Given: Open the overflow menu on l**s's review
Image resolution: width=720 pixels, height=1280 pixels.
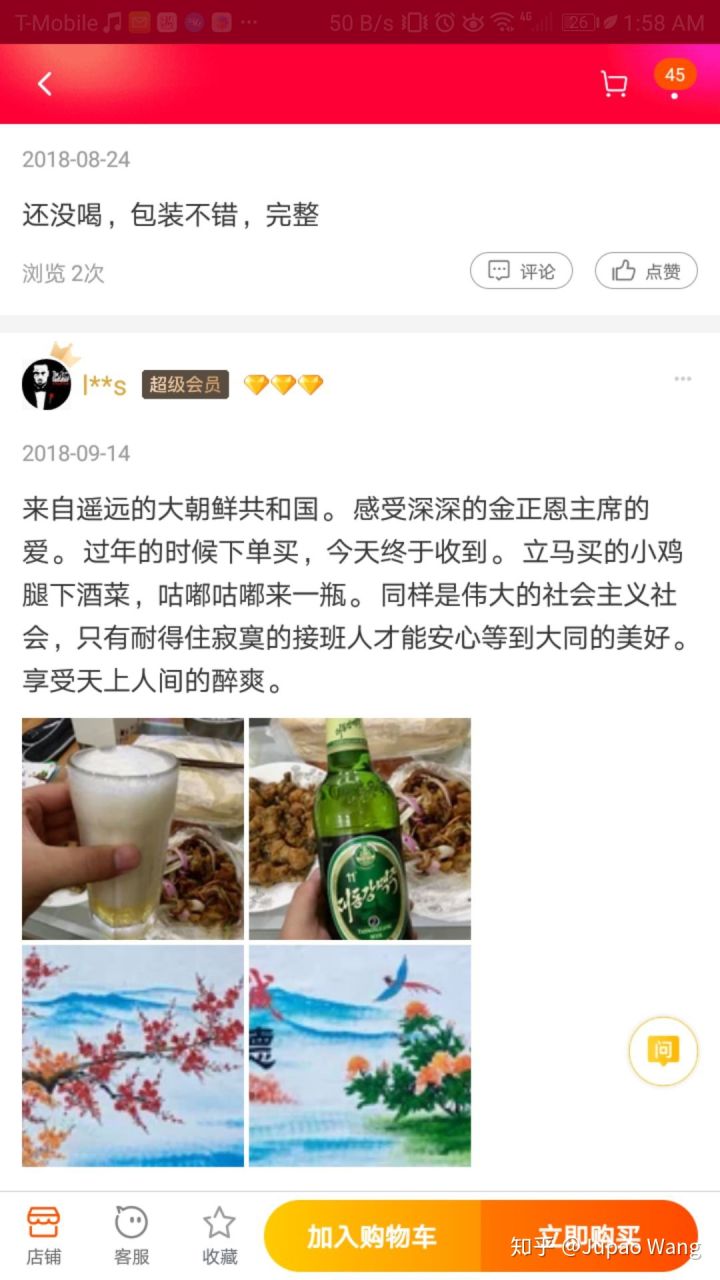Looking at the screenshot, I should click(683, 379).
